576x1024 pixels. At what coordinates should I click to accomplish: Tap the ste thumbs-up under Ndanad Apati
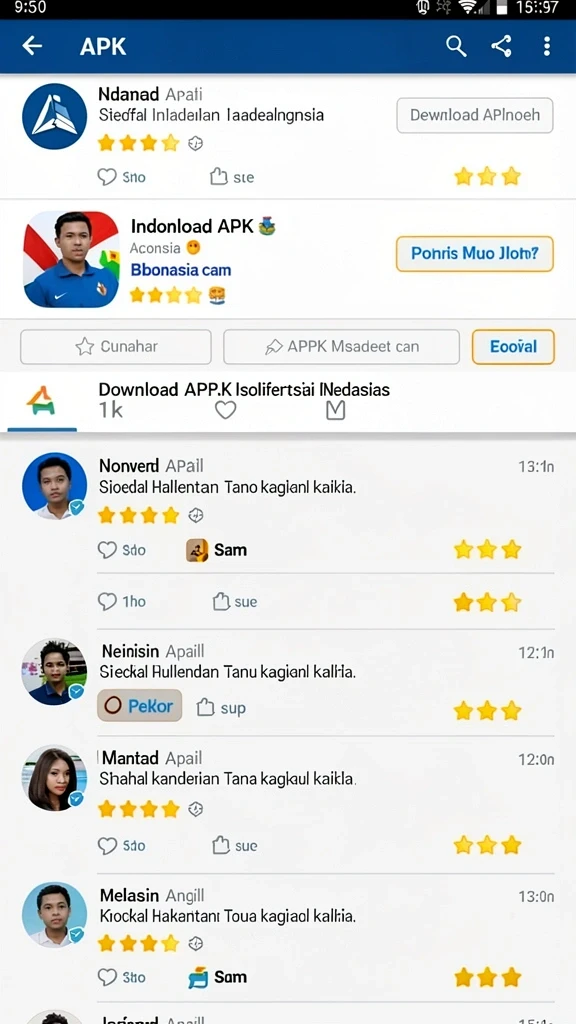[232, 177]
